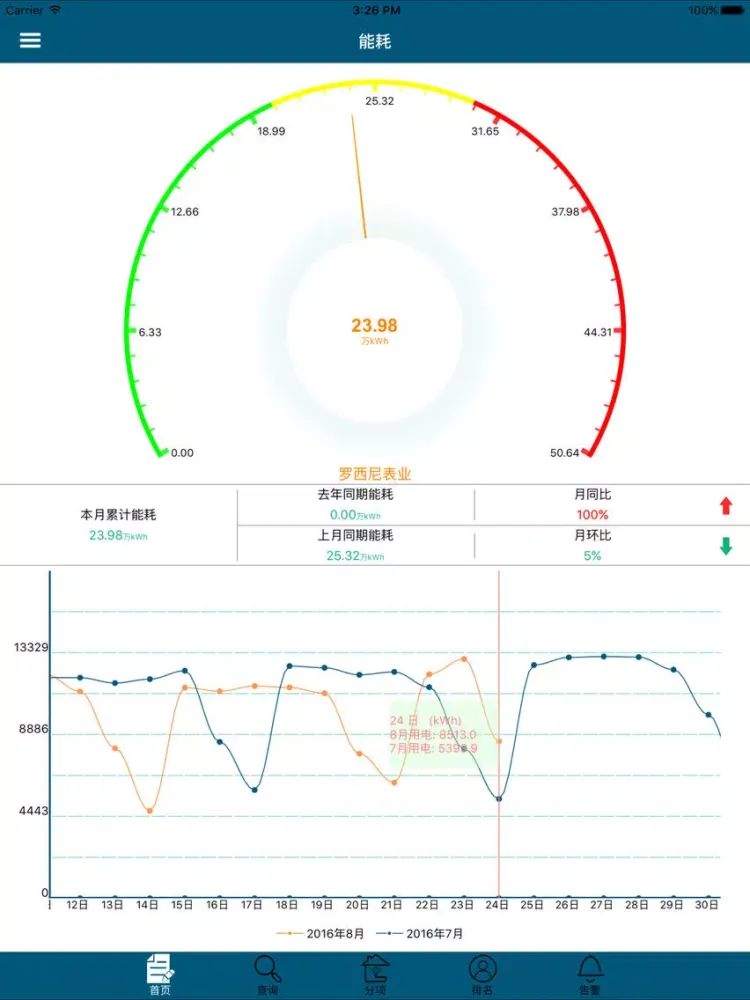750x1000 pixels.
Task: Open the 查询 search tab
Action: (x=267, y=974)
